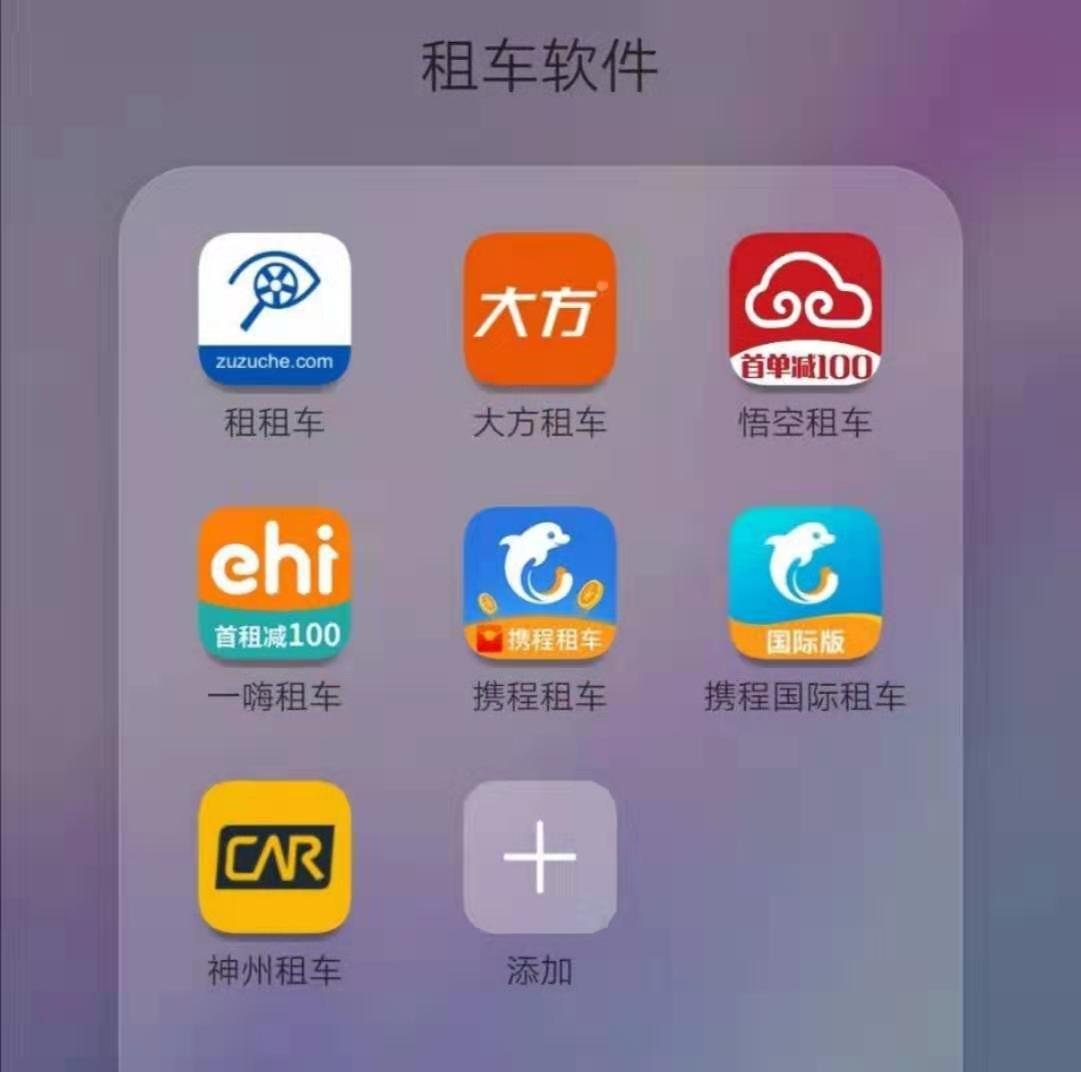Launch 携程国际租车 app
The width and height of the screenshot is (1081, 1072).
(x=804, y=583)
